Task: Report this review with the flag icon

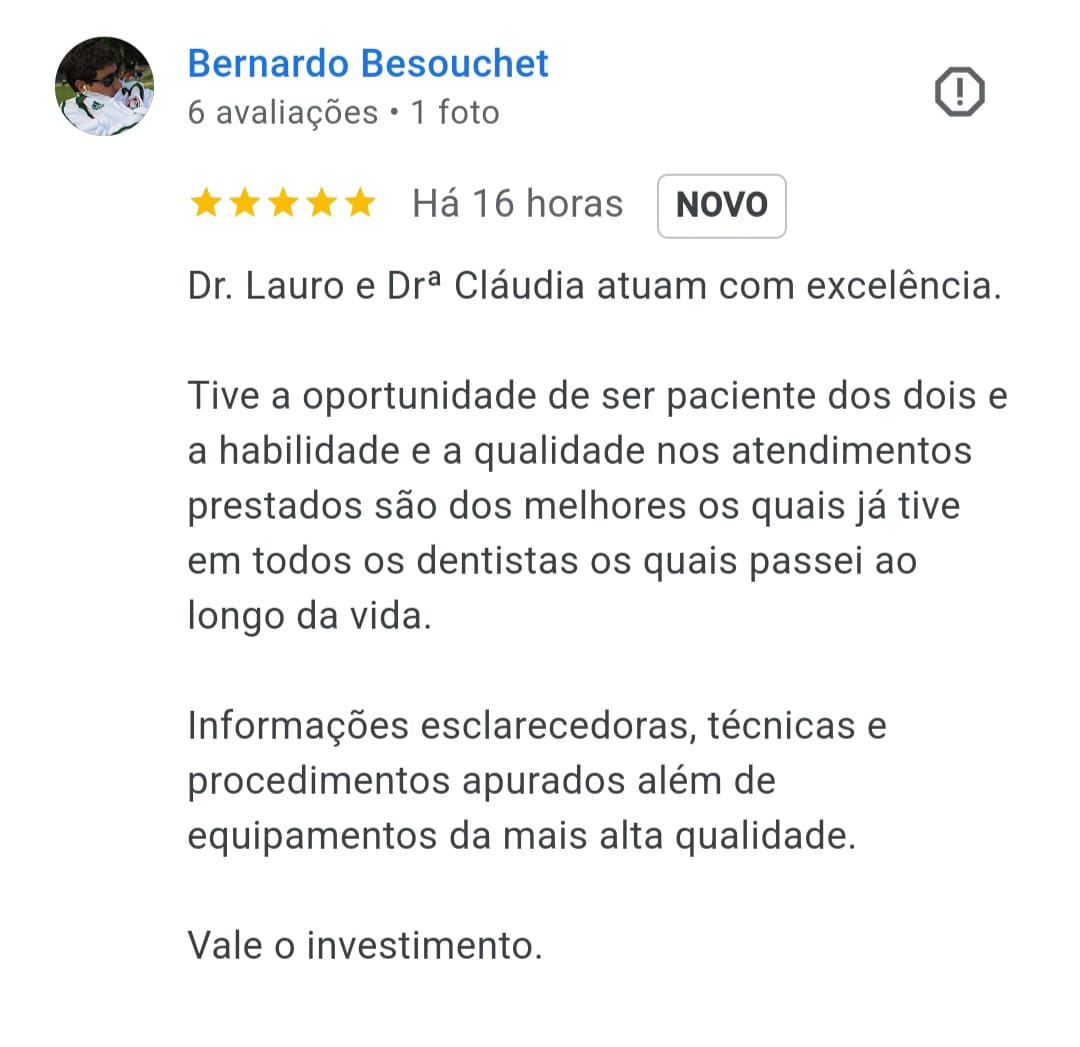Action: pos(959,93)
